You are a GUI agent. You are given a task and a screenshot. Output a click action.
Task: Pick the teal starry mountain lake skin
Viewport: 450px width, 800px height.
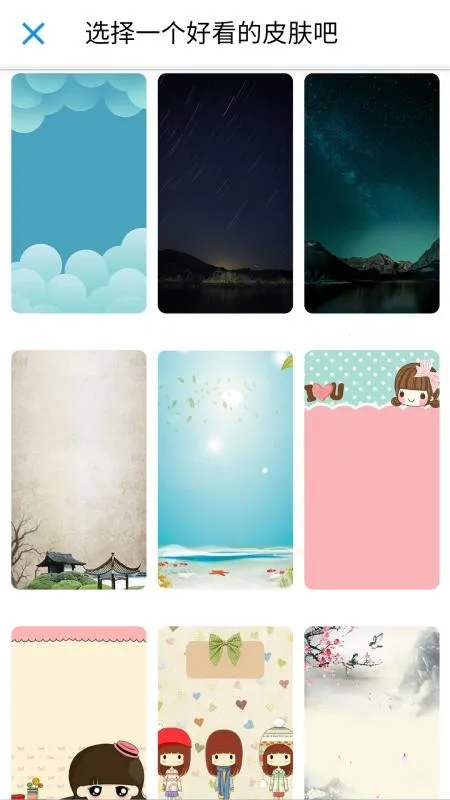point(372,193)
